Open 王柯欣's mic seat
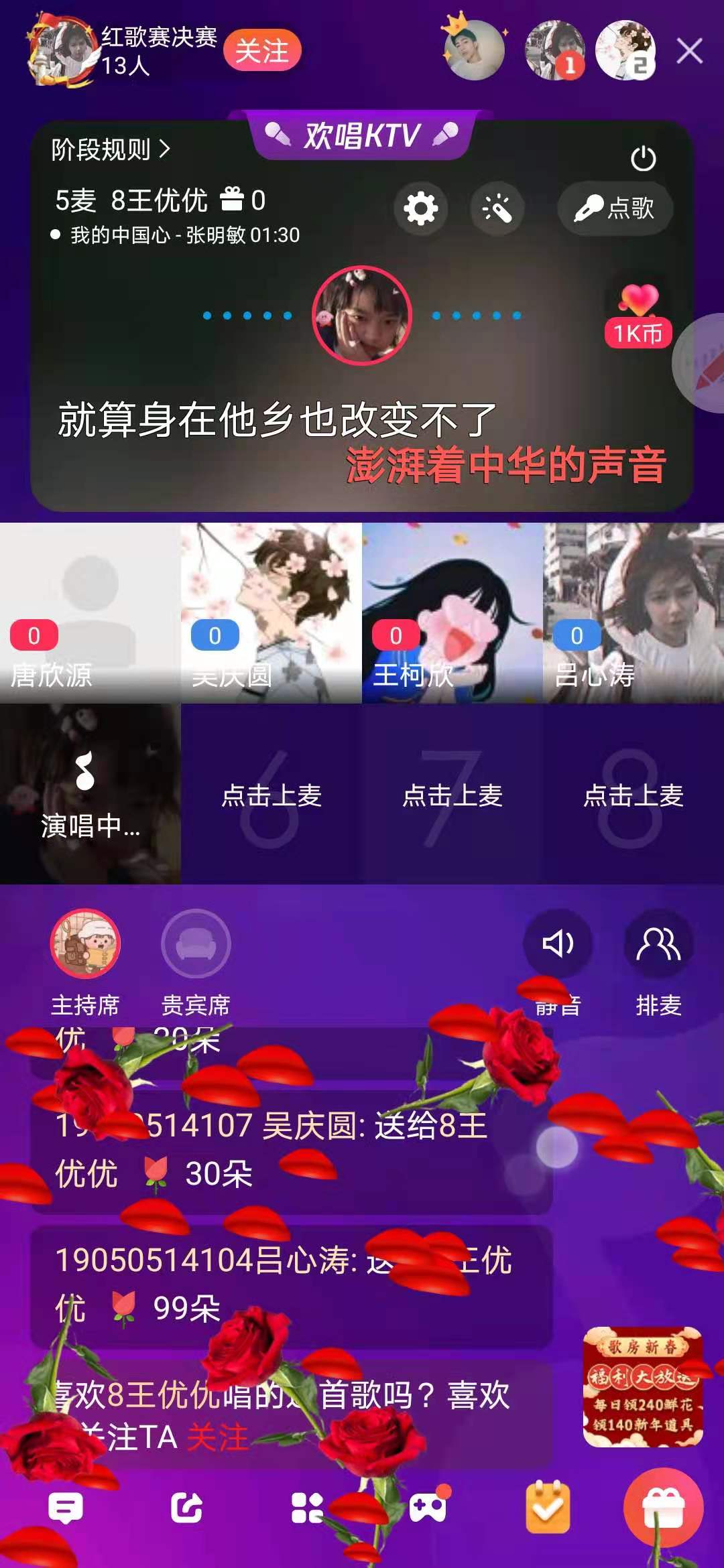 pyautogui.click(x=452, y=612)
